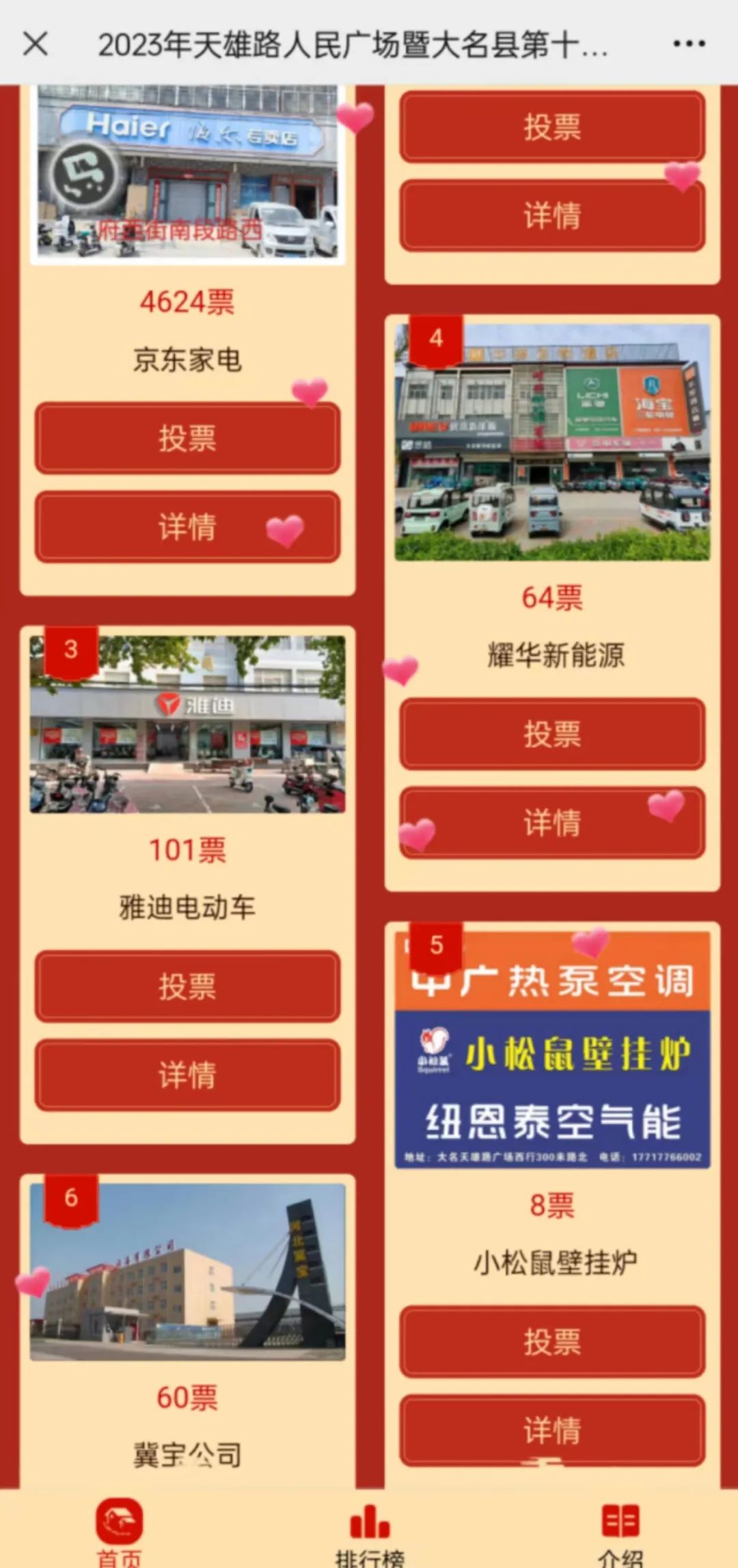Open 详情 for 雅迪电动车
Image resolution: width=738 pixels, height=1568 pixels.
pos(186,1077)
